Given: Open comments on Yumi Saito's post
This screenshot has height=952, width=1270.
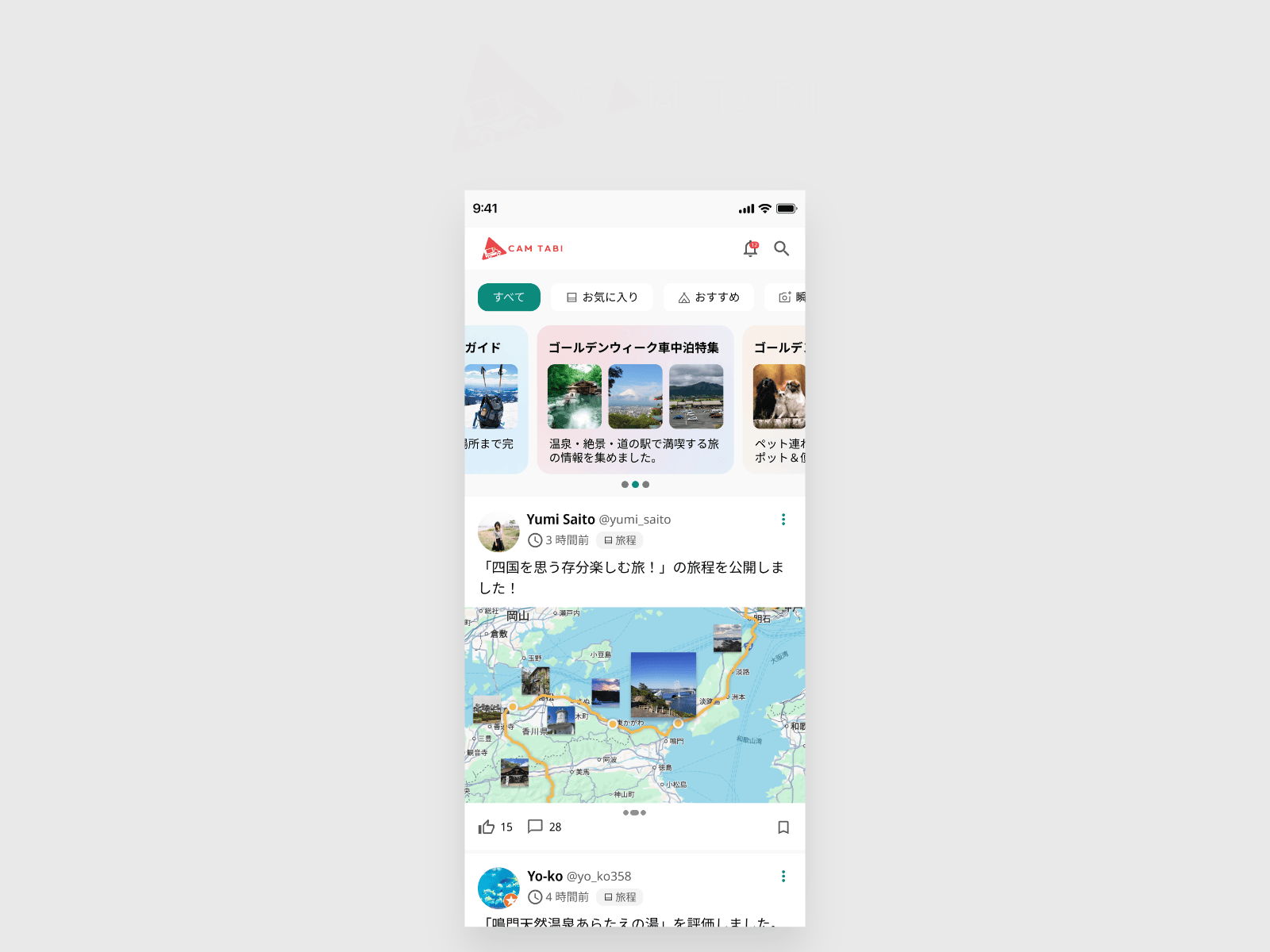Looking at the screenshot, I should [x=536, y=827].
